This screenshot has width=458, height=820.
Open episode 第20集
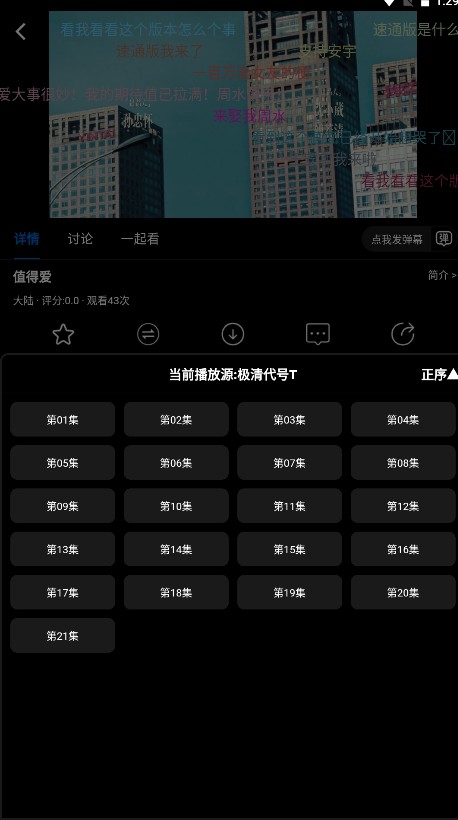(x=403, y=593)
